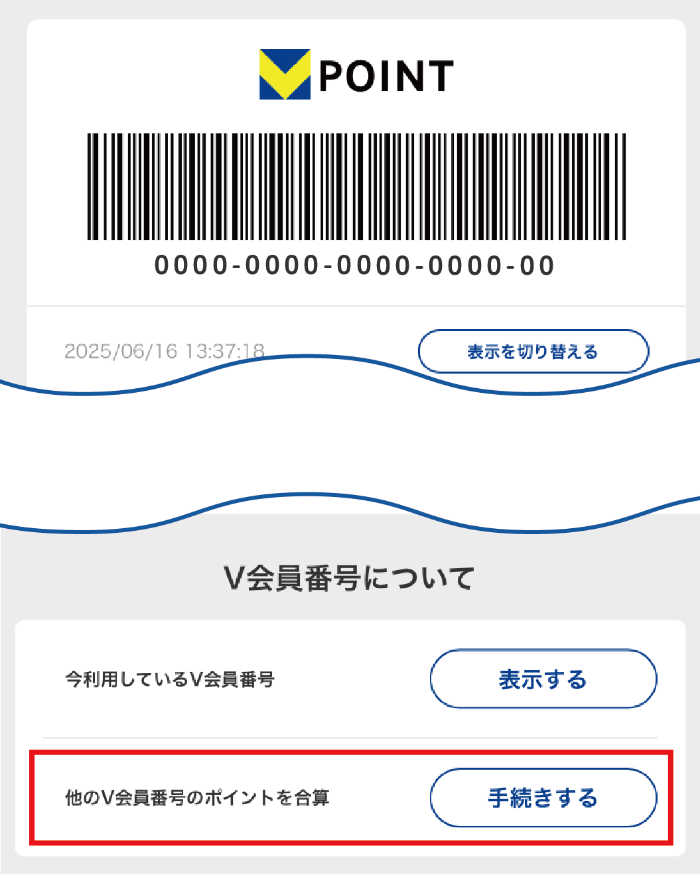The width and height of the screenshot is (700, 874).
Task: Start point merging via 手続きする
Action: click(x=543, y=798)
